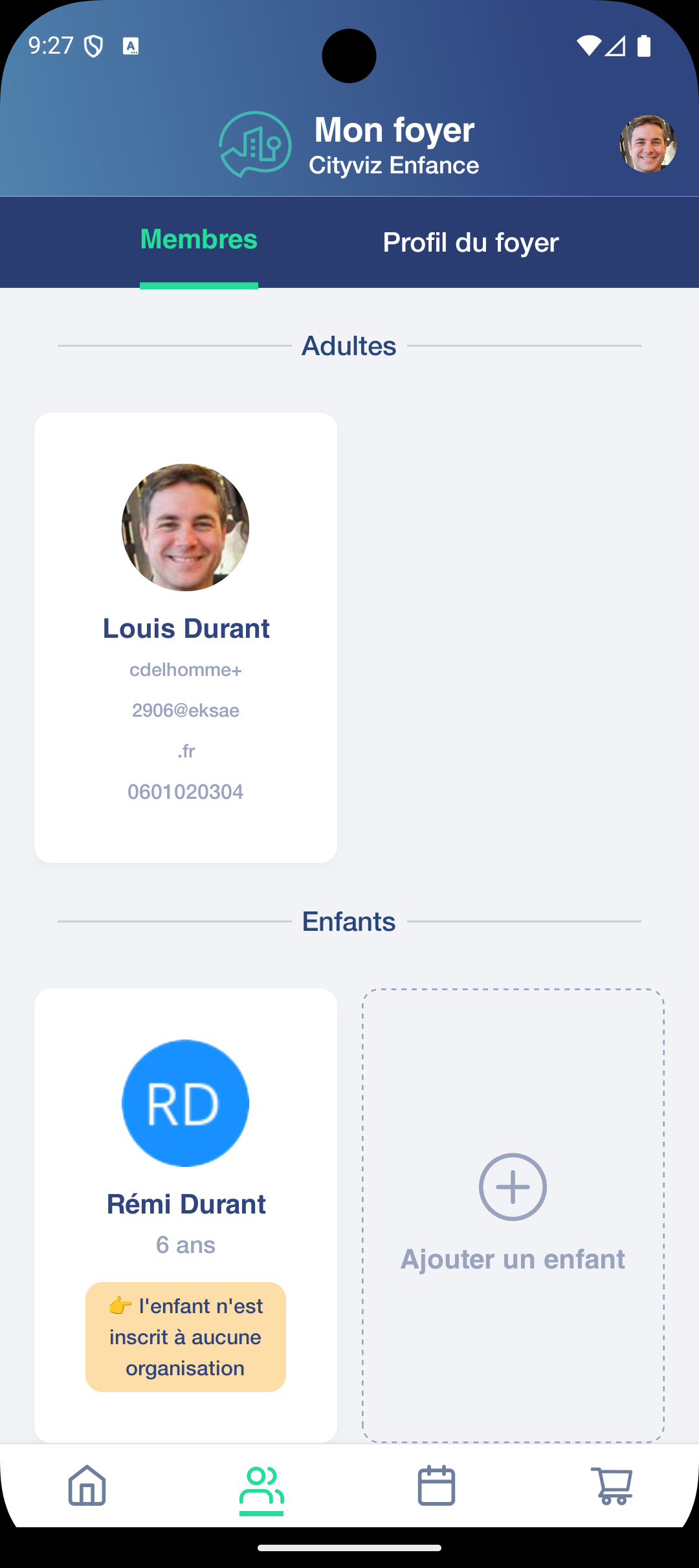699x1568 pixels.
Task: Open Rémi Durant's child card
Action: coord(186,1214)
